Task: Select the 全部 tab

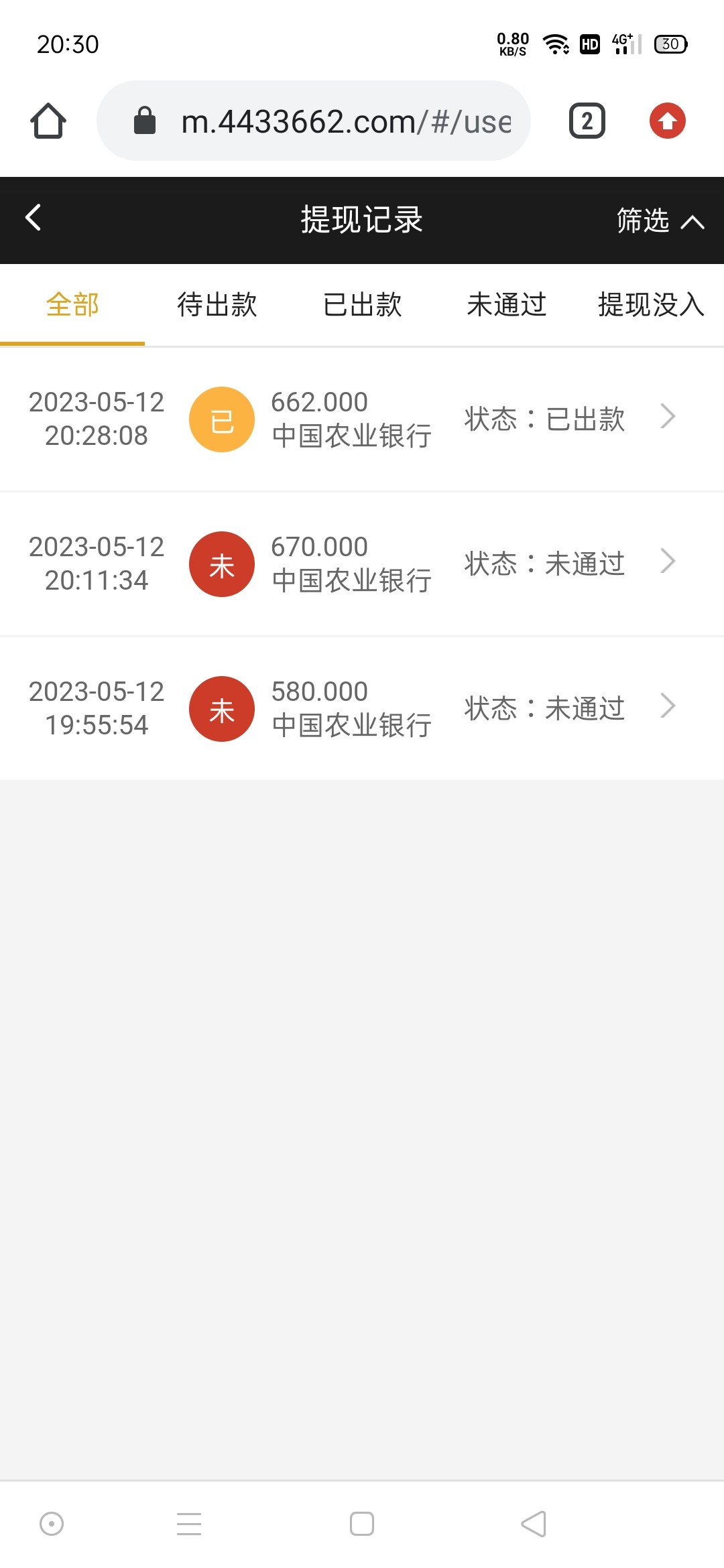Action: tap(72, 305)
